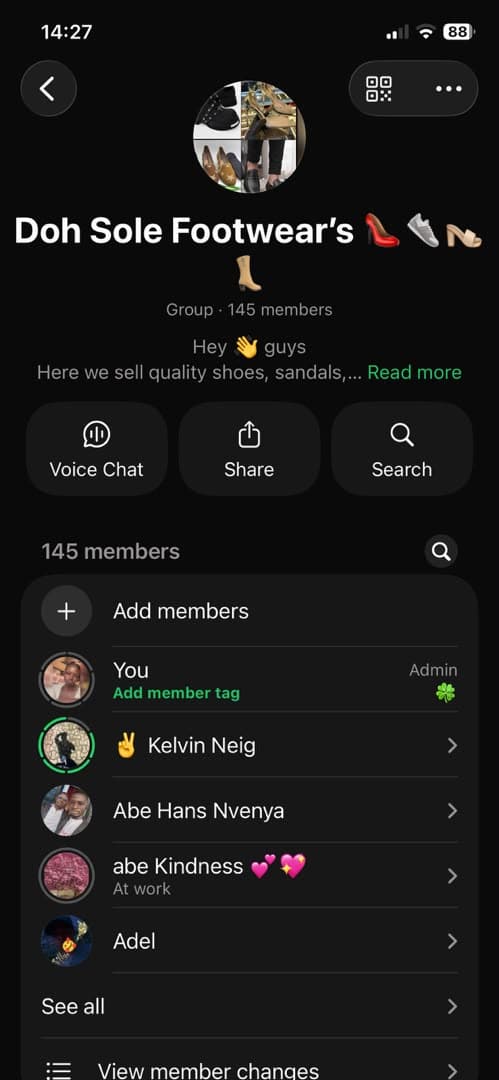Open Kelvin Neig's member row
The height and width of the screenshot is (1080, 499).
(x=249, y=745)
